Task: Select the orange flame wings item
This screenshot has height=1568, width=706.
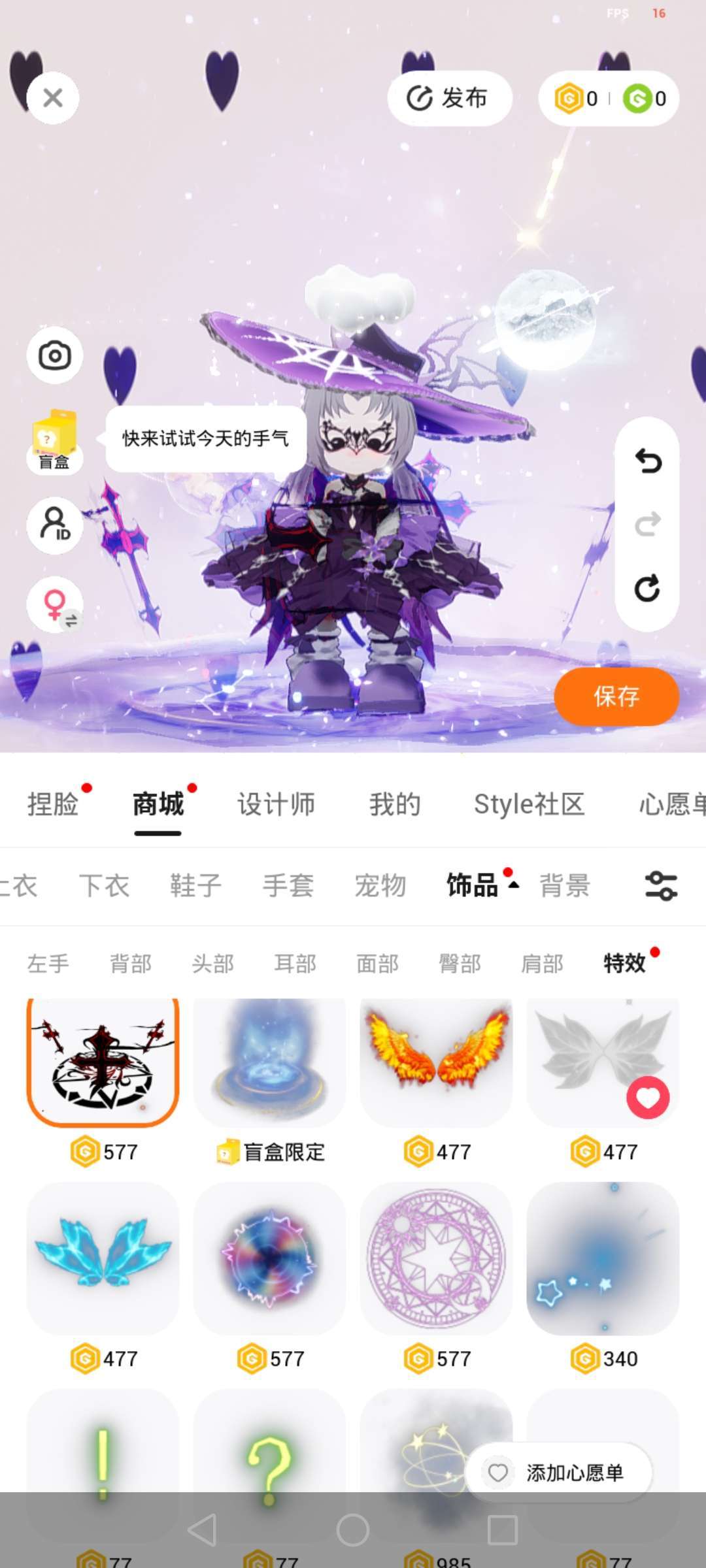Action: tap(436, 1062)
